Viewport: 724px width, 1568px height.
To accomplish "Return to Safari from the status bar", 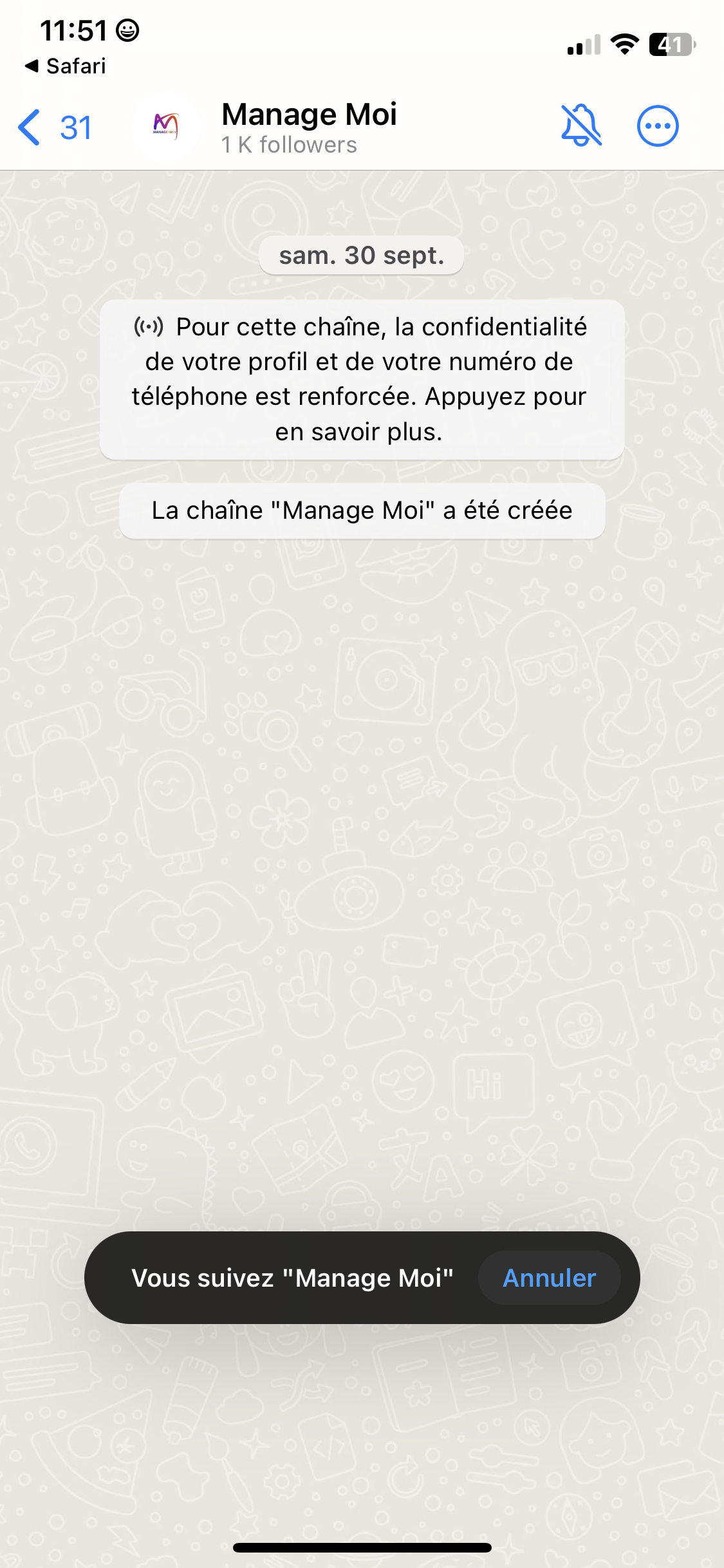I will [66, 66].
